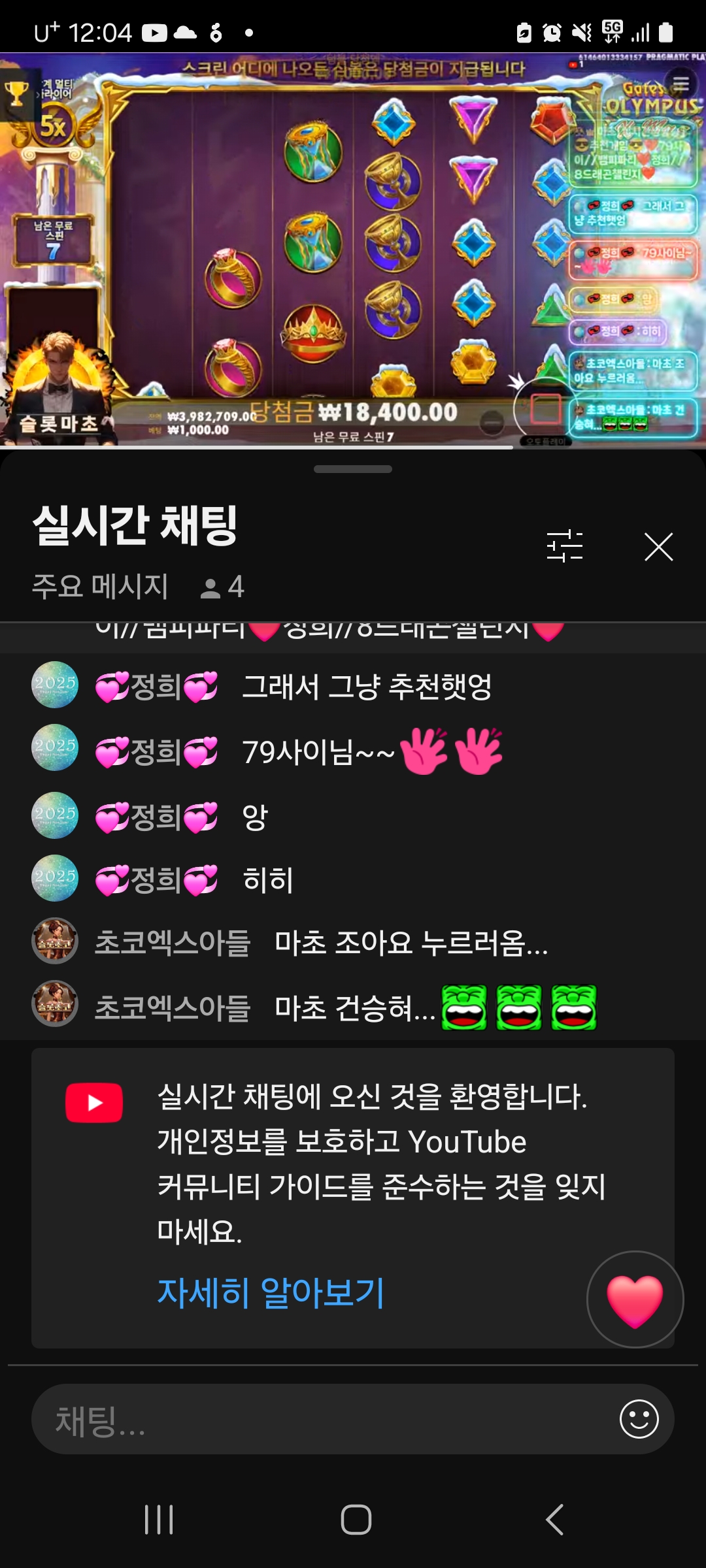Viewport: 706px width, 1568px height.
Task: Select 초코엑스아들's message 마초 조아요
Action: (x=411, y=943)
